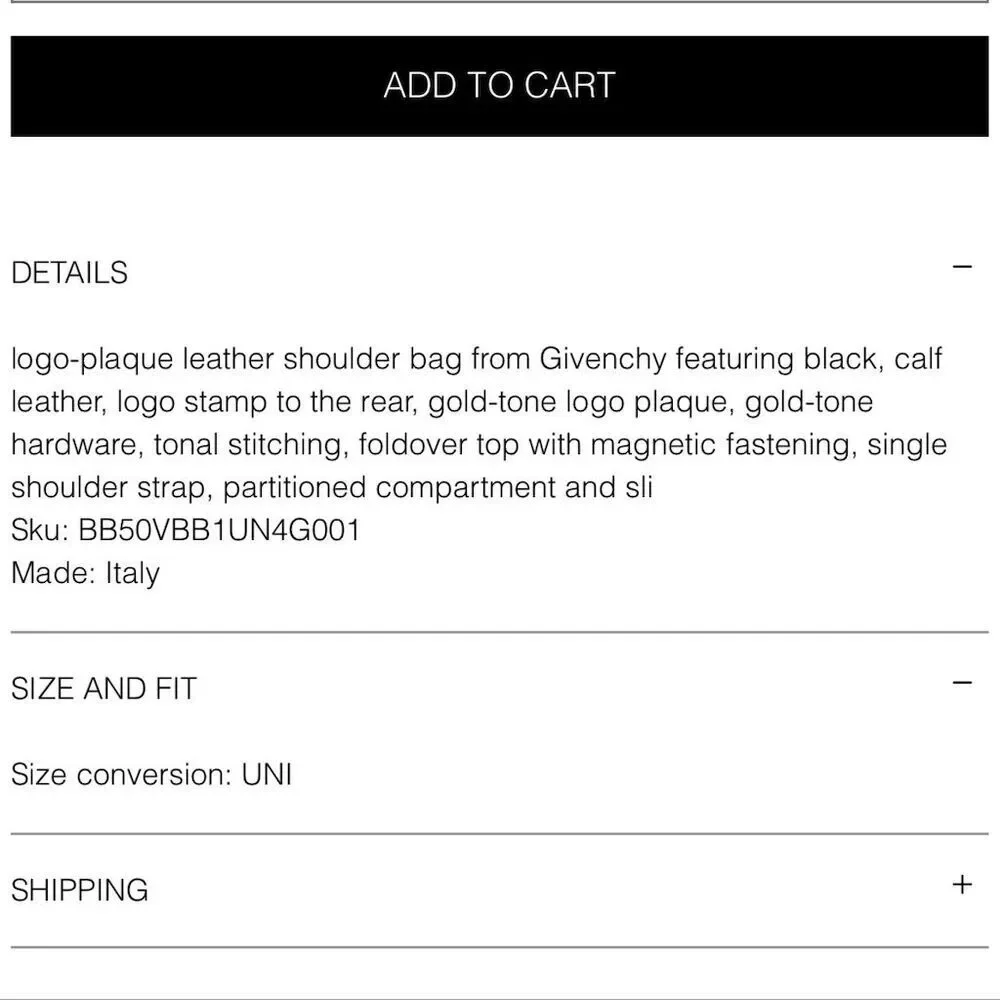This screenshot has width=1000, height=1000.
Task: Expand the Shipping section
Action: coord(962,885)
